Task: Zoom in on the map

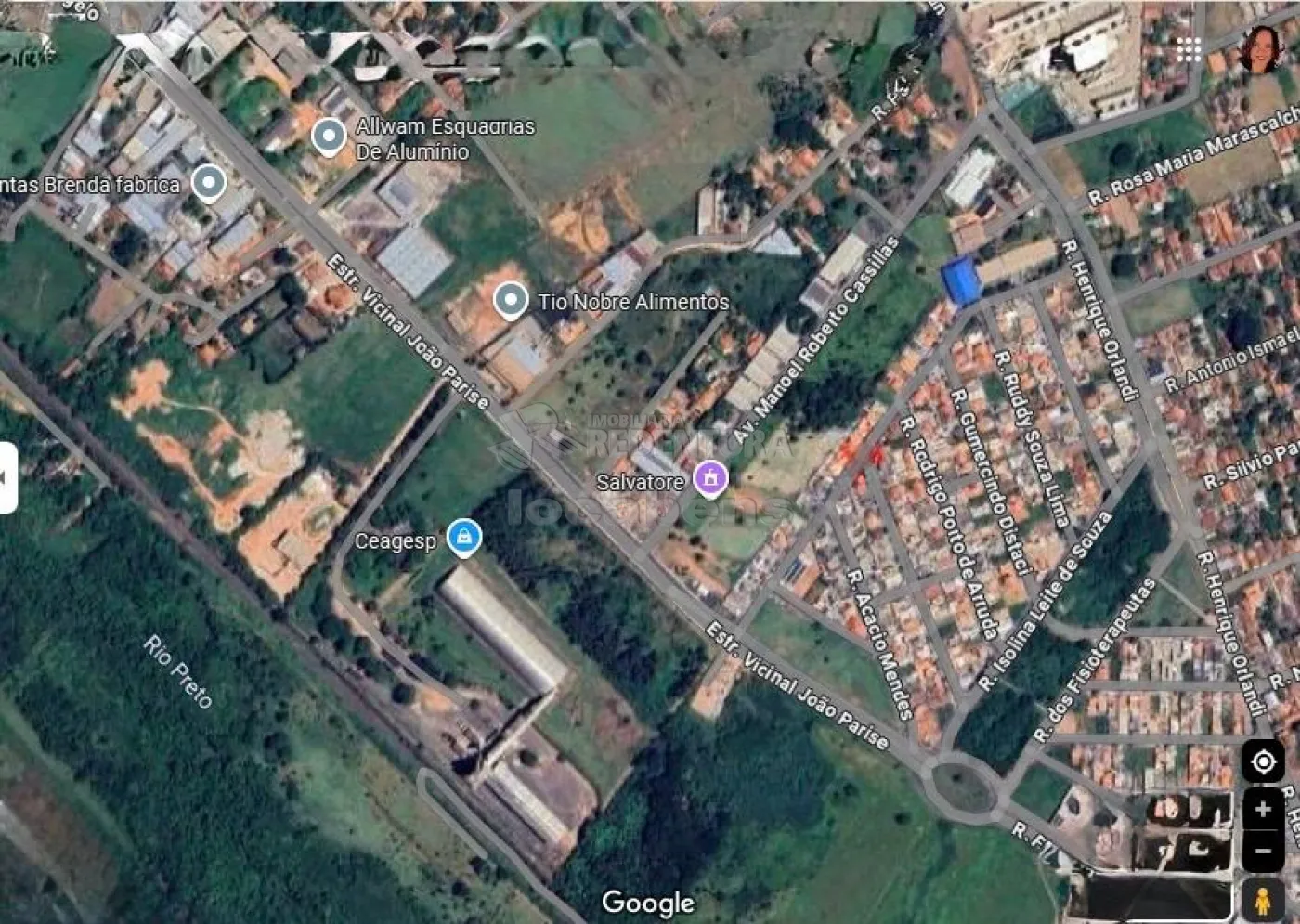Action: pyautogui.click(x=1263, y=810)
